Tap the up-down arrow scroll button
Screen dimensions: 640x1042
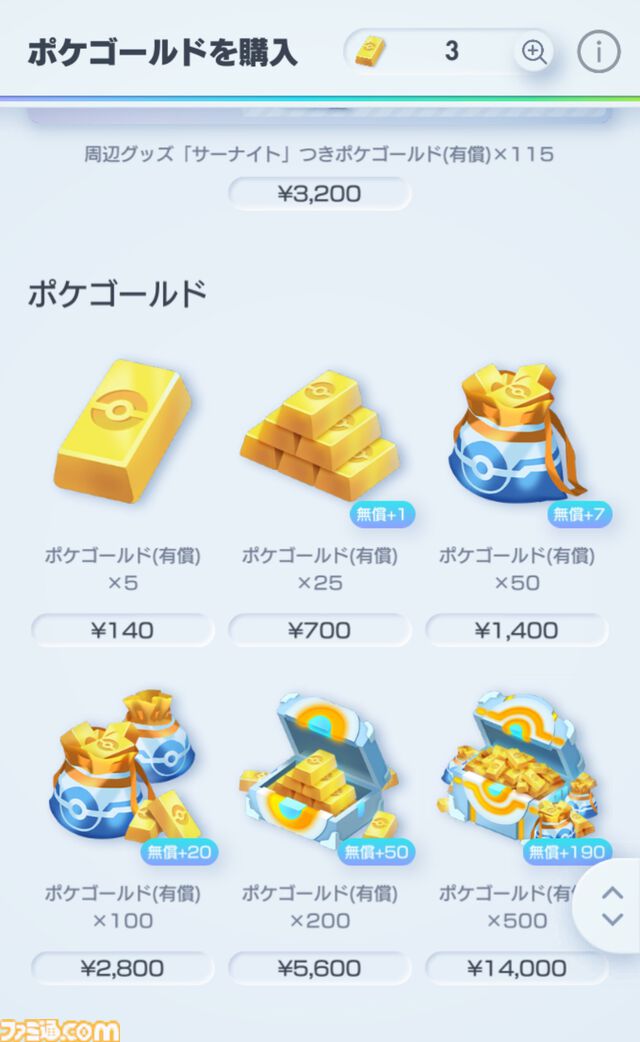pyautogui.click(x=612, y=906)
